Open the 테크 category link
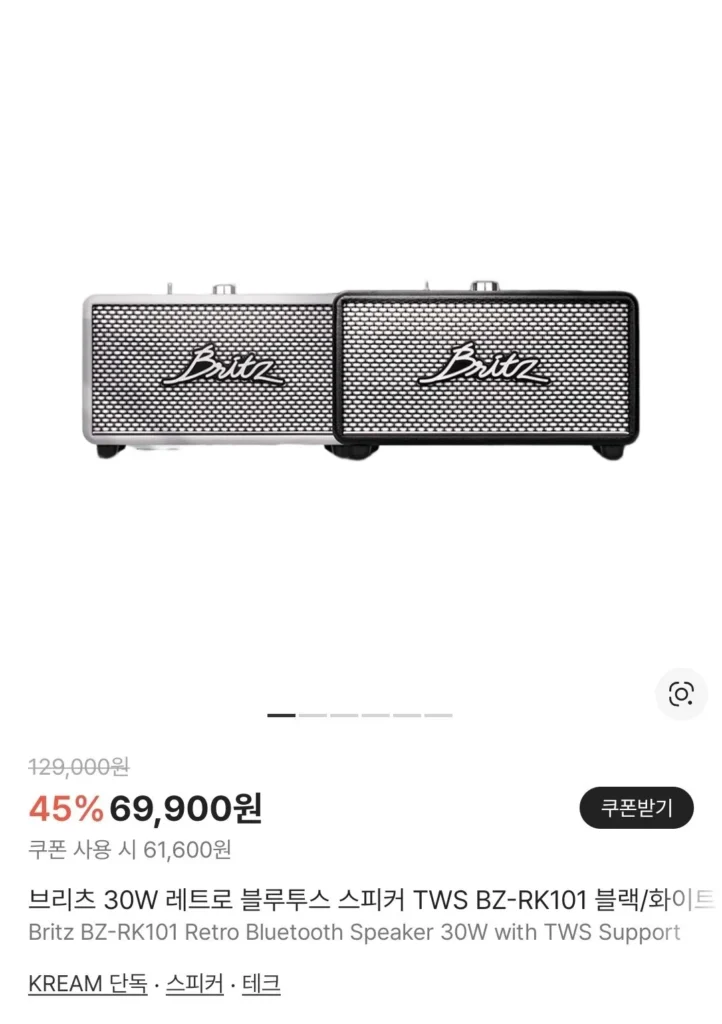 tap(259, 983)
